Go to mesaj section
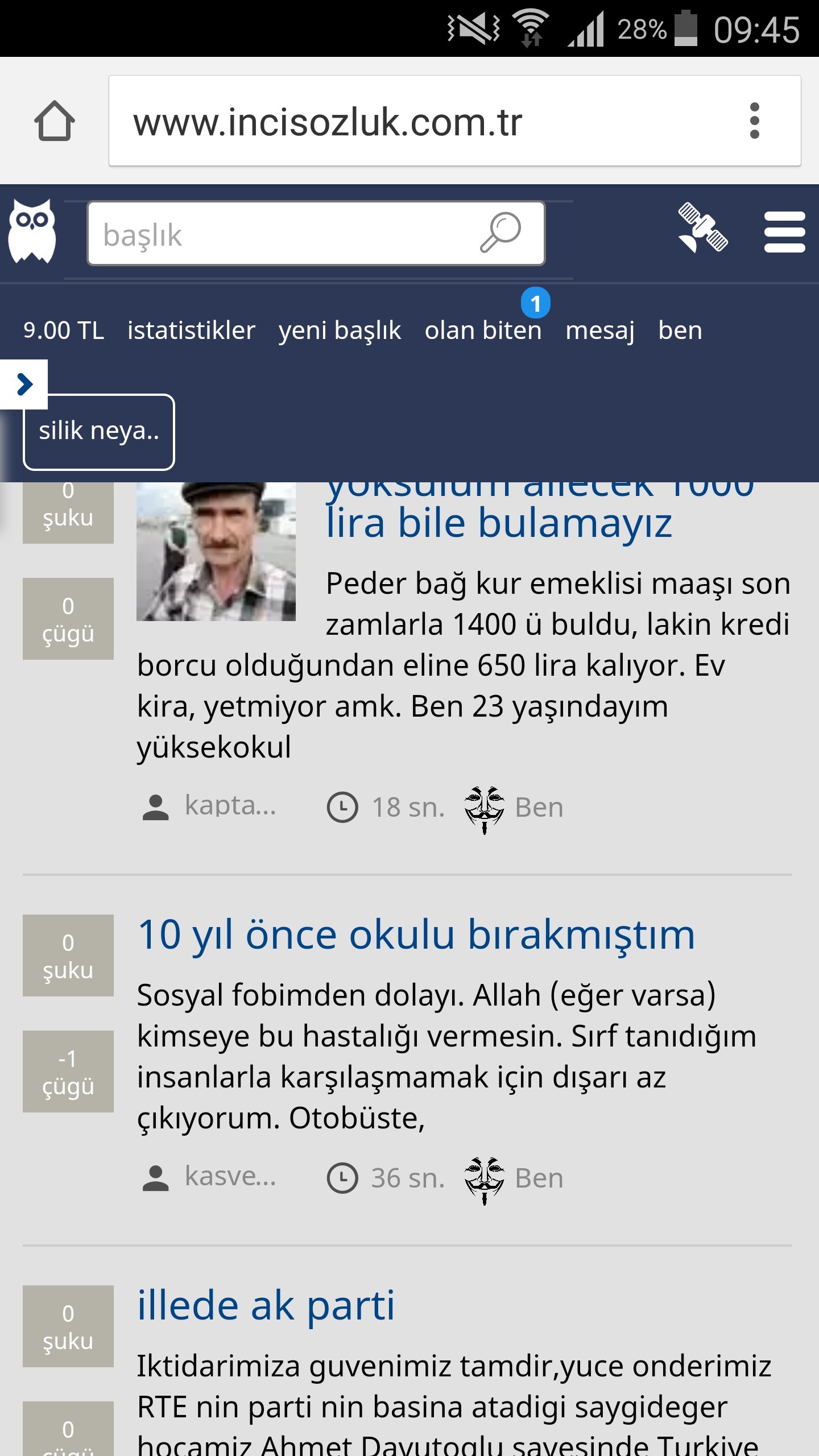 click(600, 330)
